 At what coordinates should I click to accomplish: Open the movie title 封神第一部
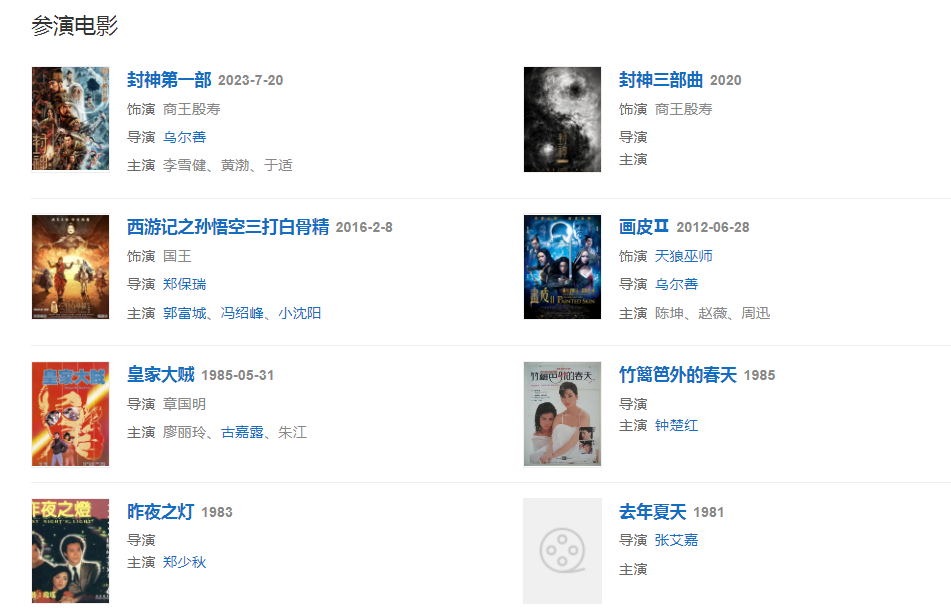click(x=169, y=80)
